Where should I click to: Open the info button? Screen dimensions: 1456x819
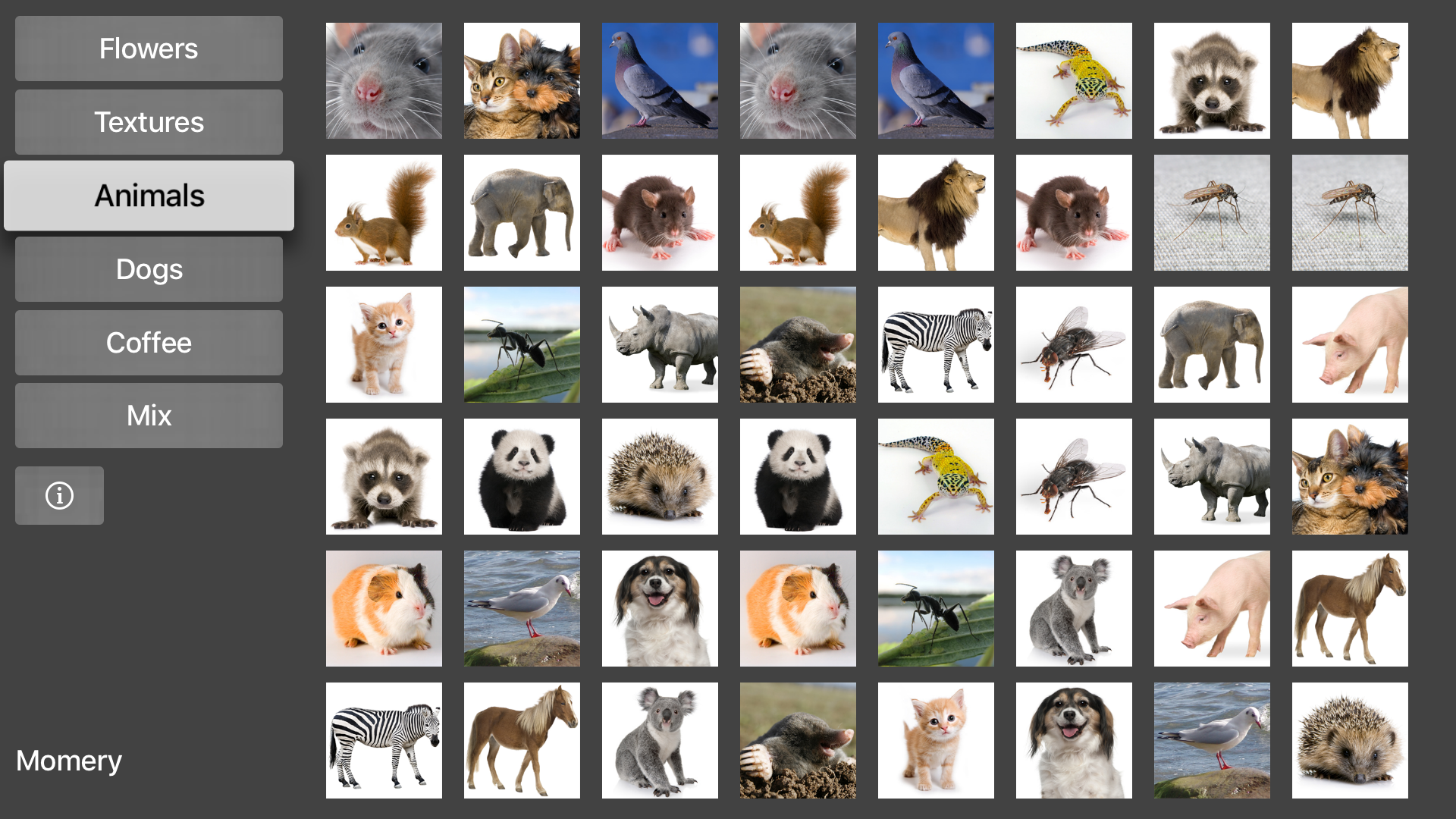click(x=59, y=495)
